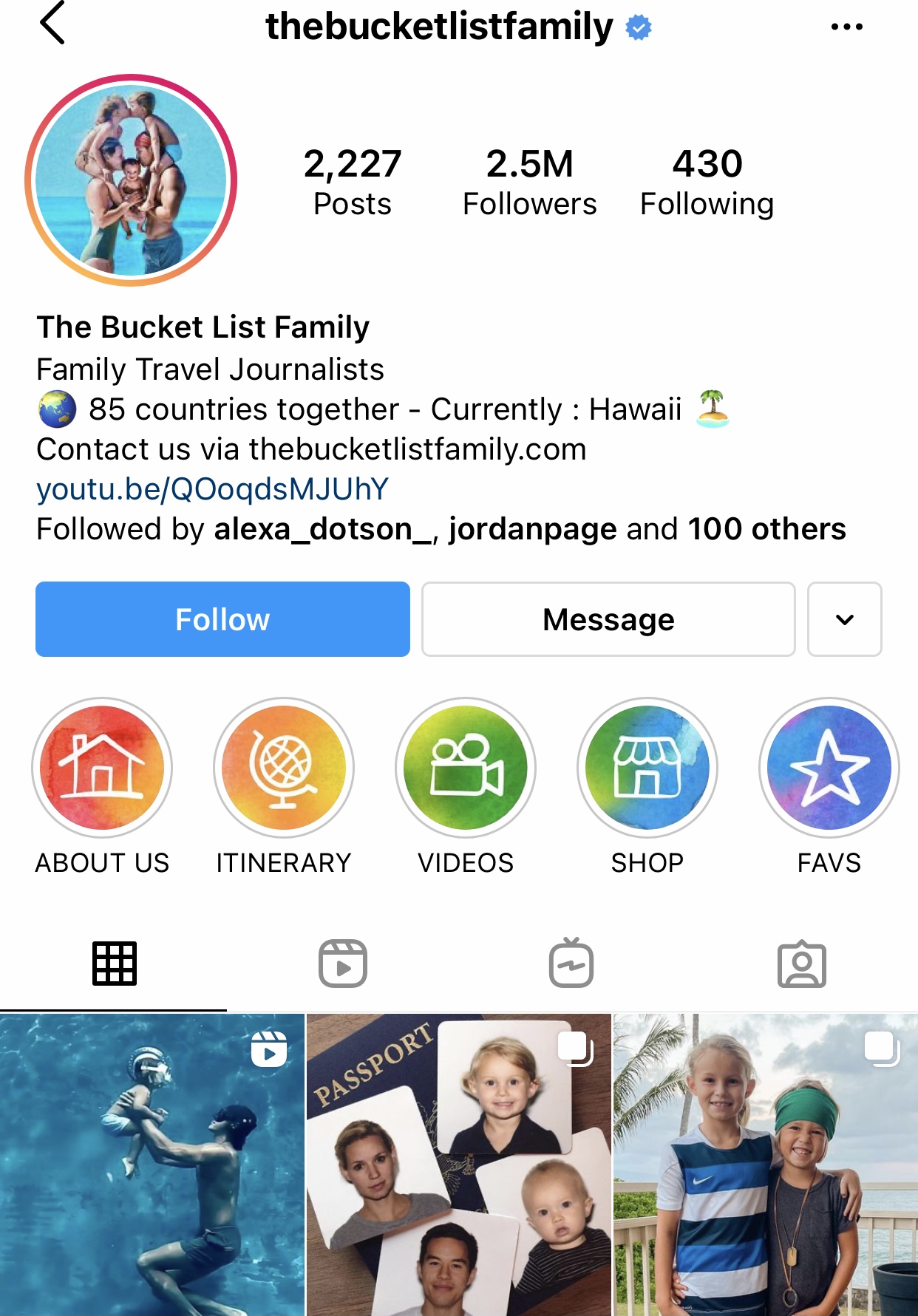918x1316 pixels.
Task: Go back using the top-left arrow
Action: tap(52, 24)
